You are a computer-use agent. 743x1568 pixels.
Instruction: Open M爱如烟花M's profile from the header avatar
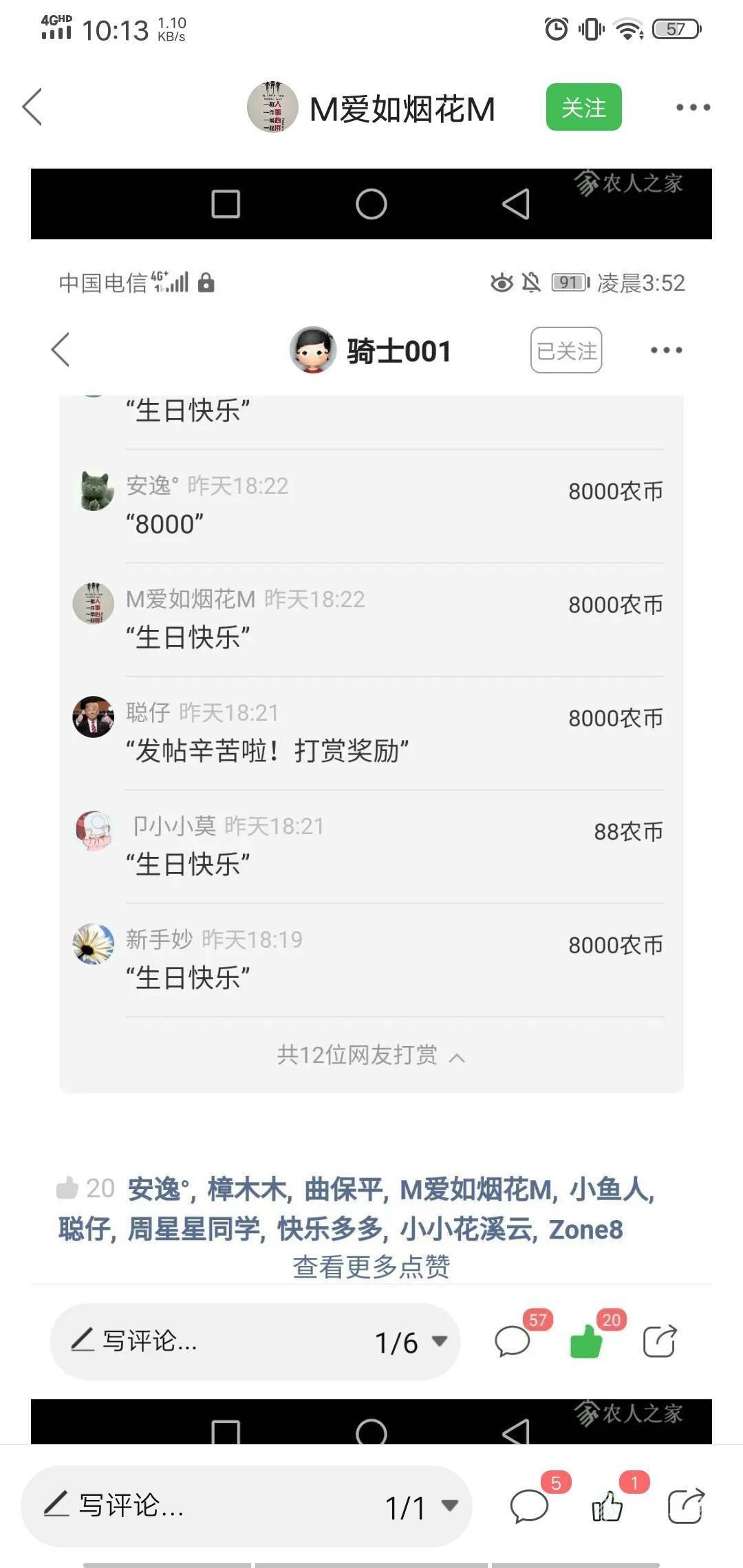[x=272, y=107]
